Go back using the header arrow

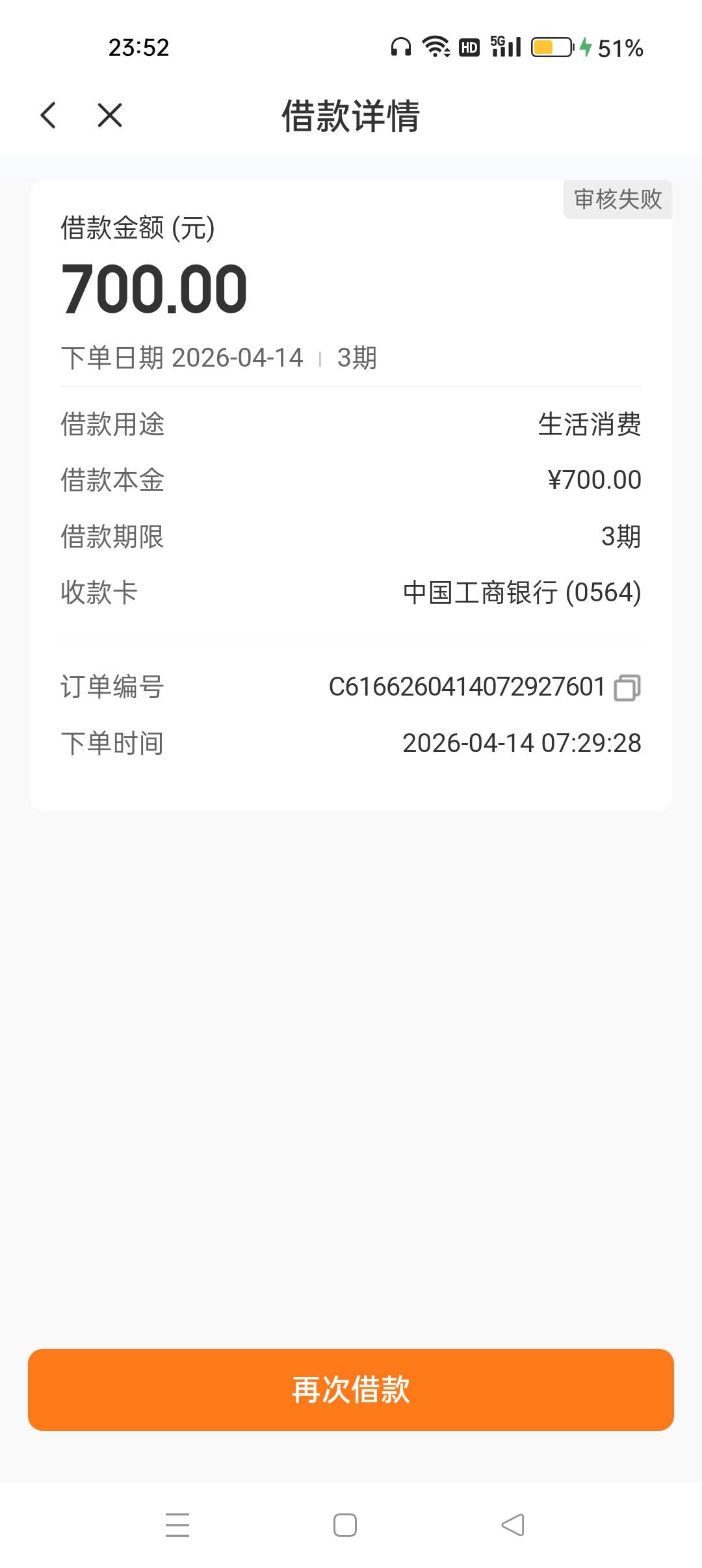[48, 115]
